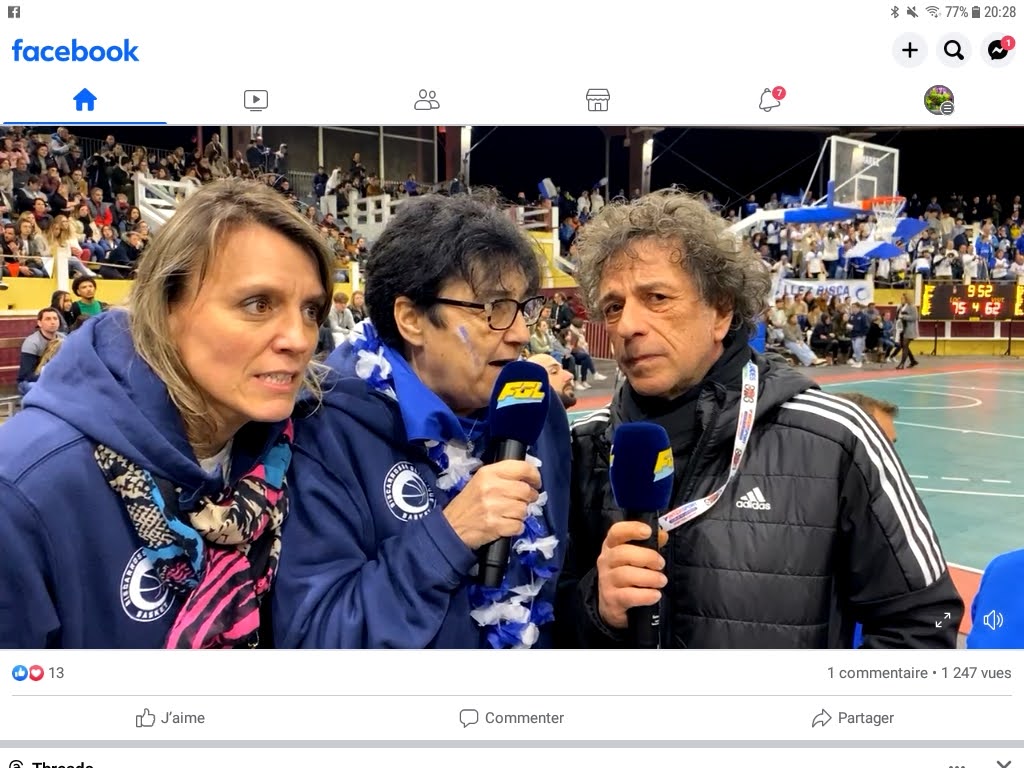Open Facebook search
Image resolution: width=1024 pixels, height=768 pixels.
pyautogui.click(x=954, y=50)
